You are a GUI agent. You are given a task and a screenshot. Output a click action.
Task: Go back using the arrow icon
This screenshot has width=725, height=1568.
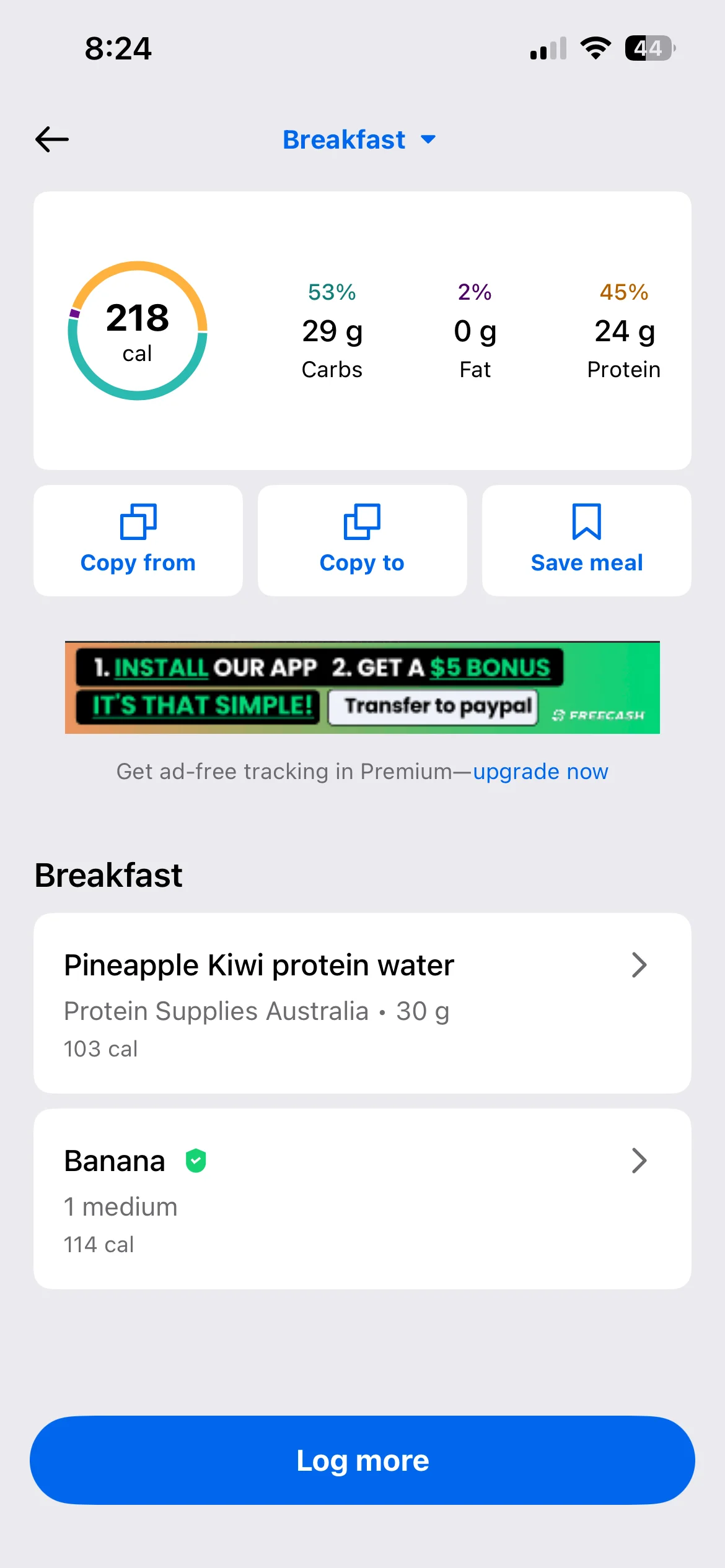pos(52,139)
